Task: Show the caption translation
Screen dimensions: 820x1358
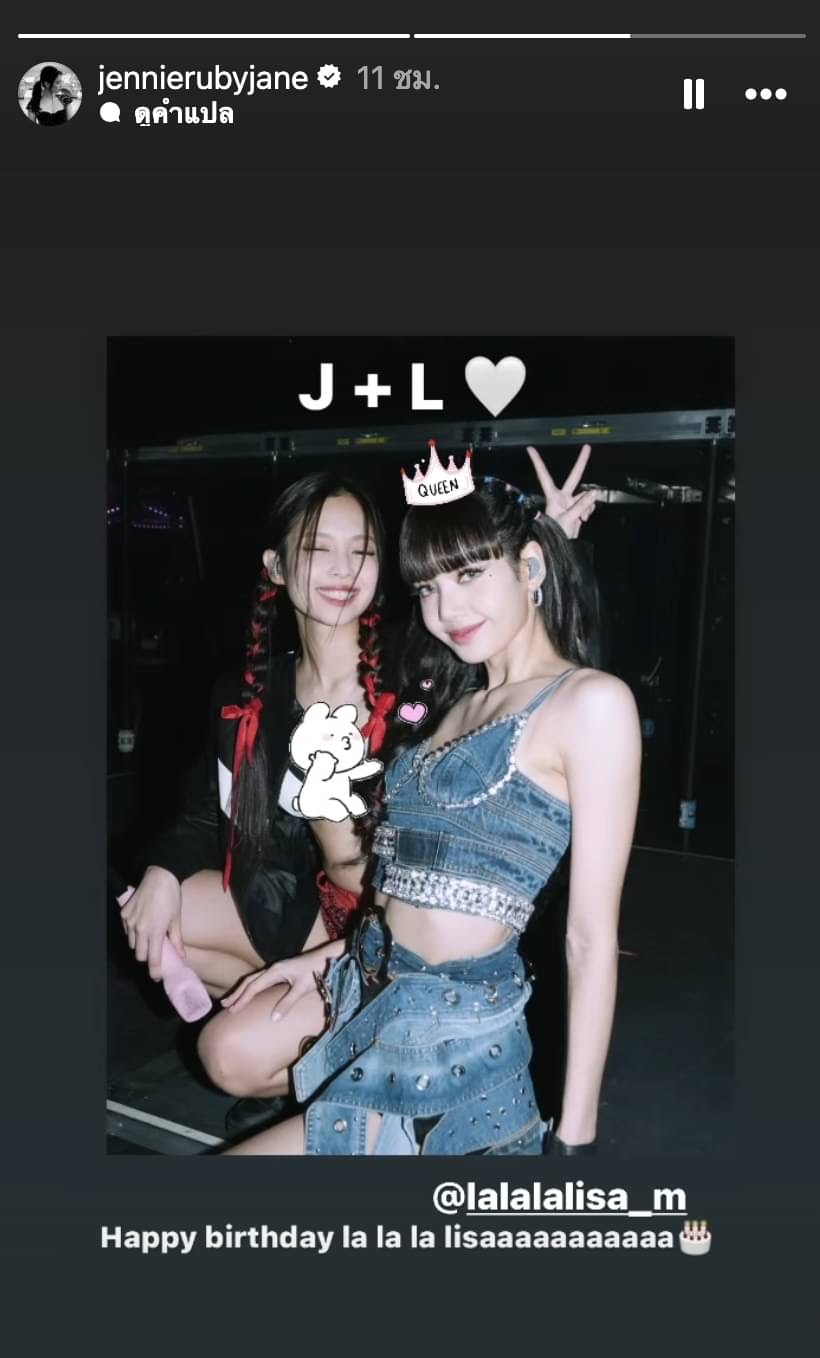Action: point(167,114)
